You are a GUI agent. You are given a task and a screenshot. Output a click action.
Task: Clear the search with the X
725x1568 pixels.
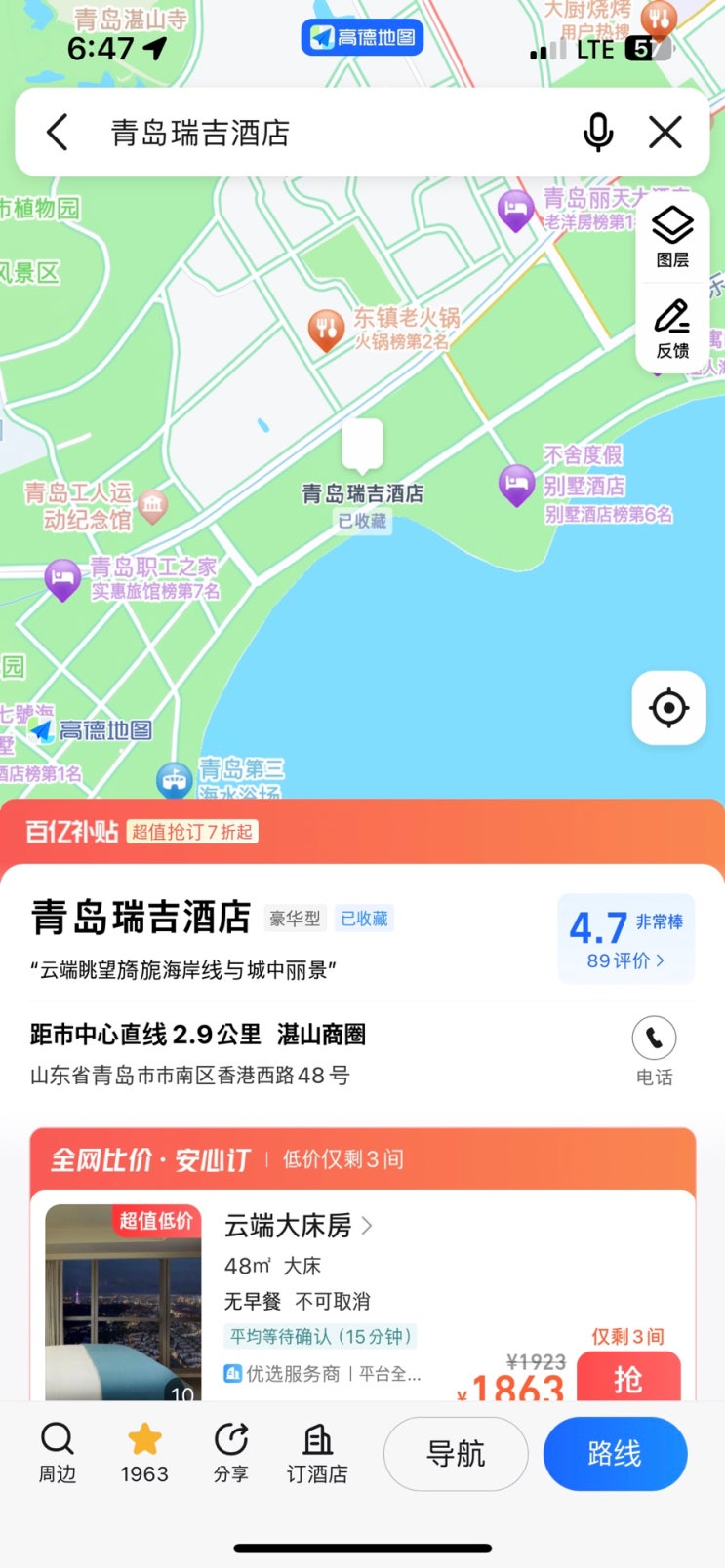(x=665, y=132)
